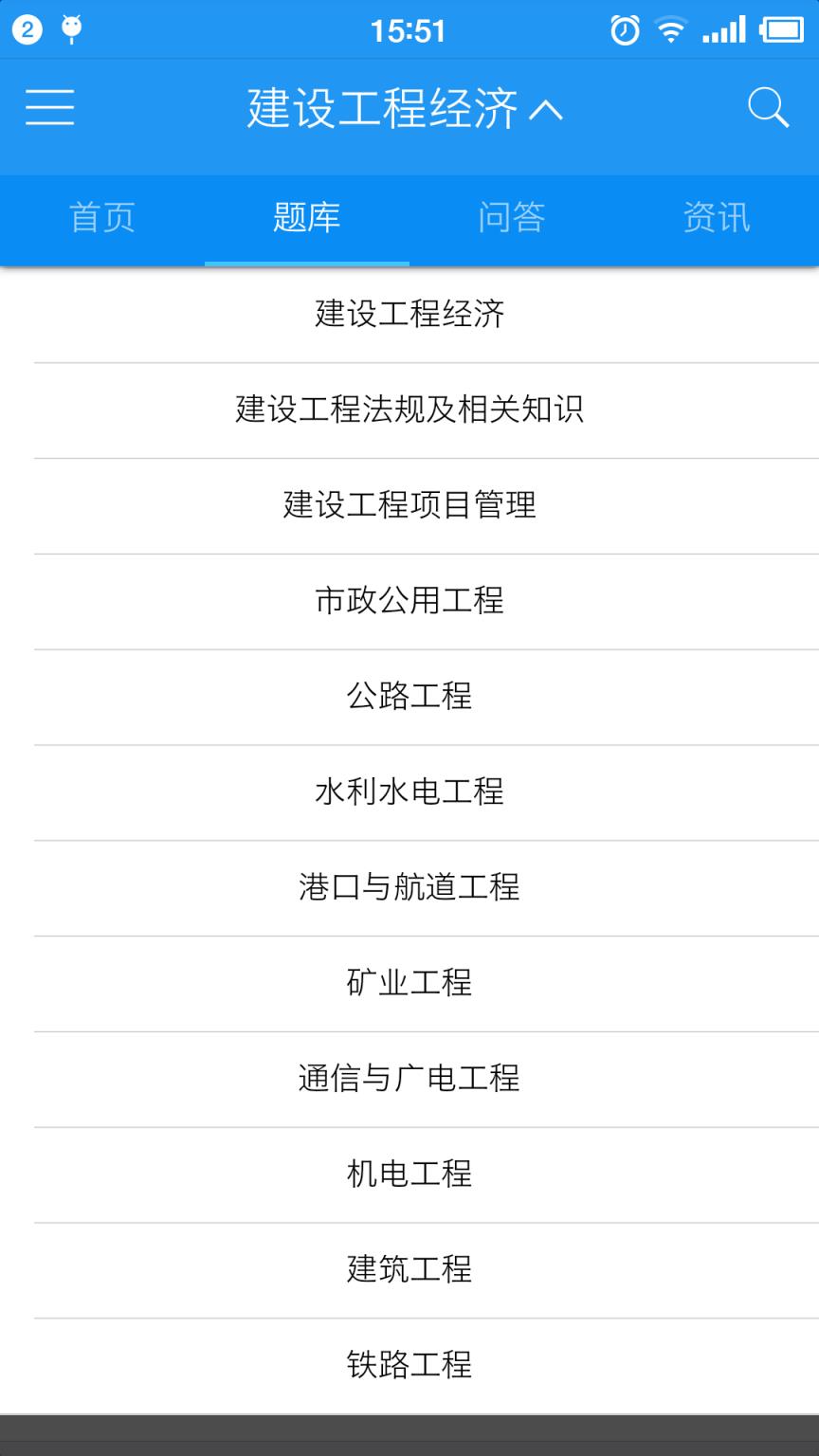Tap the Wi-Fi signal icon in status bar
This screenshot has height=1456, width=819.
[x=672, y=30]
